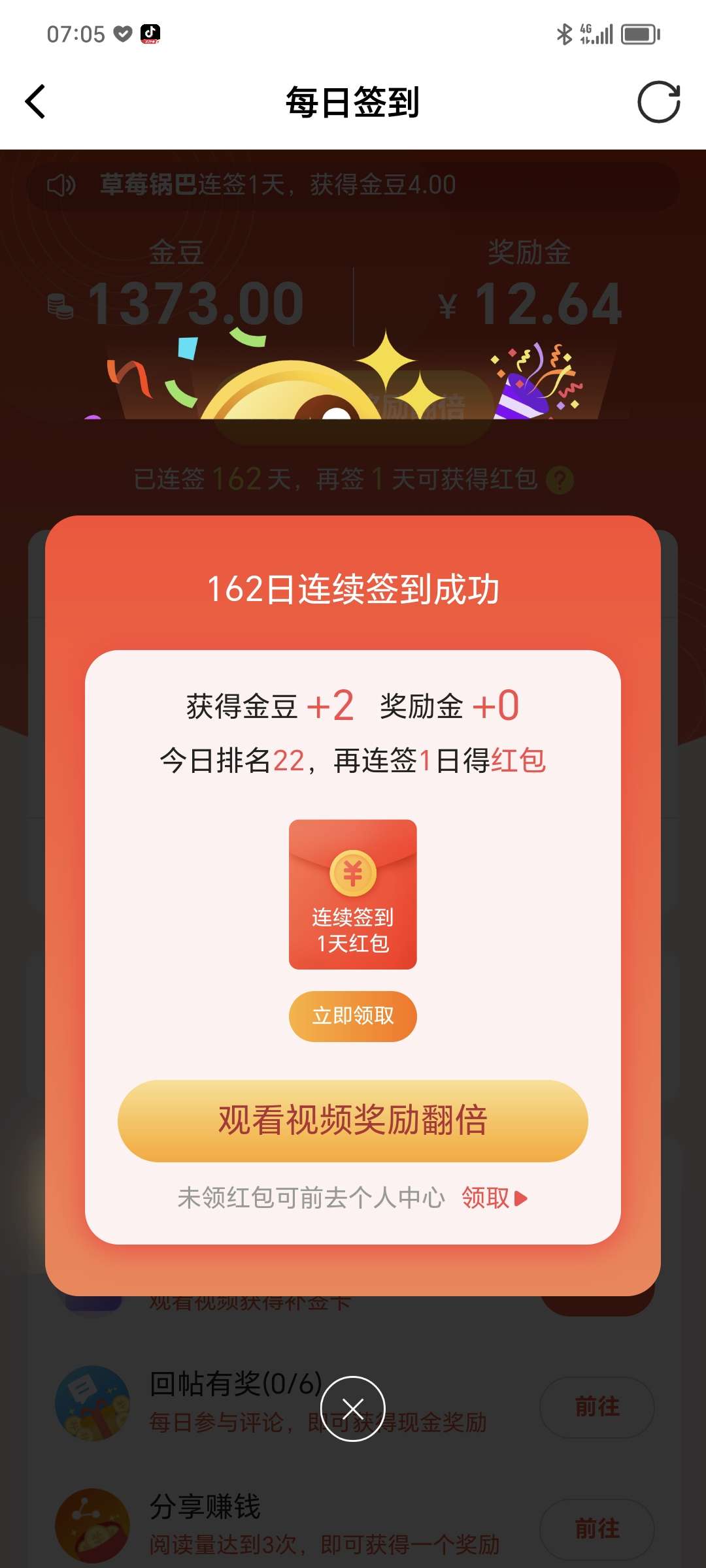Close the sign-in success popup
The height and width of the screenshot is (1568, 706).
click(352, 1409)
